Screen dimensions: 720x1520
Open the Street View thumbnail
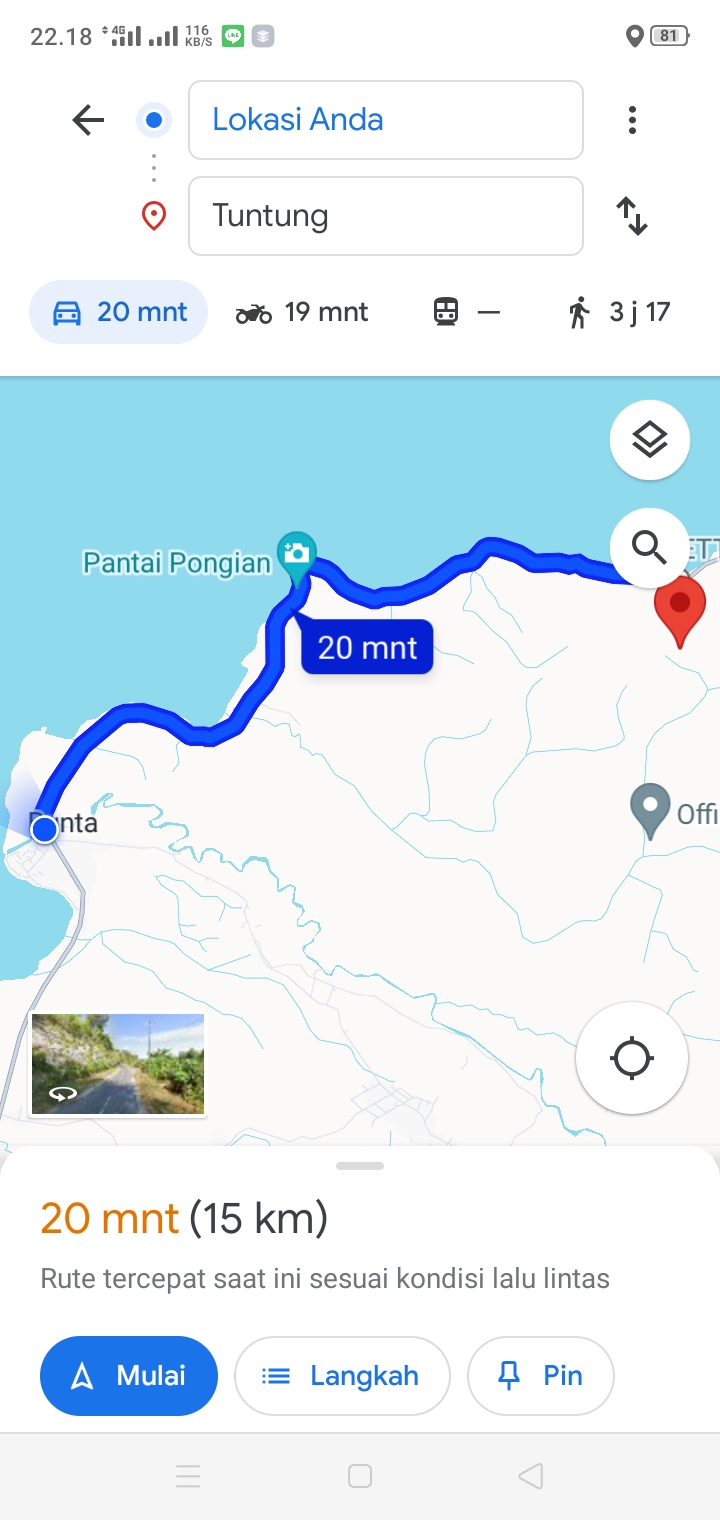118,1064
